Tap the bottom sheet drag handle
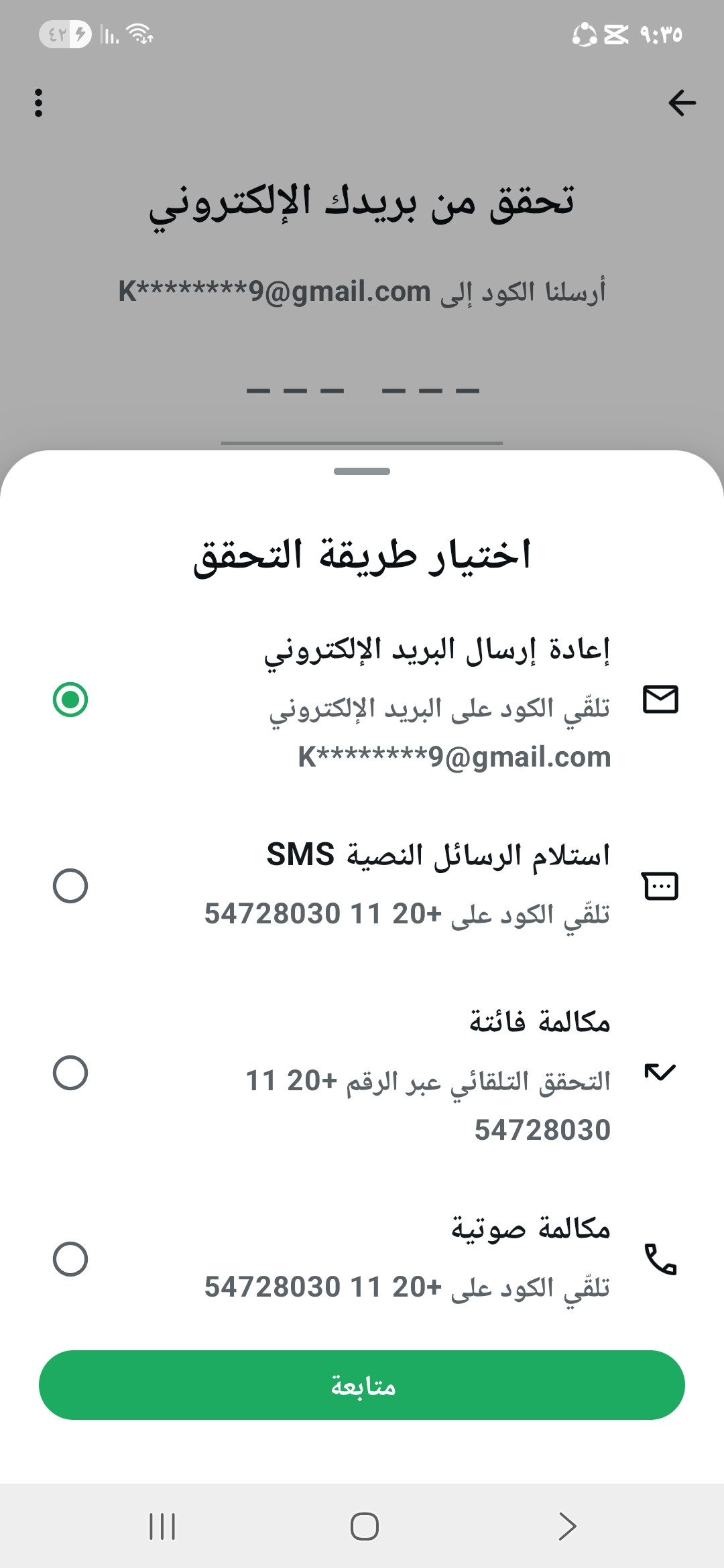The width and height of the screenshot is (724, 1568). click(362, 472)
